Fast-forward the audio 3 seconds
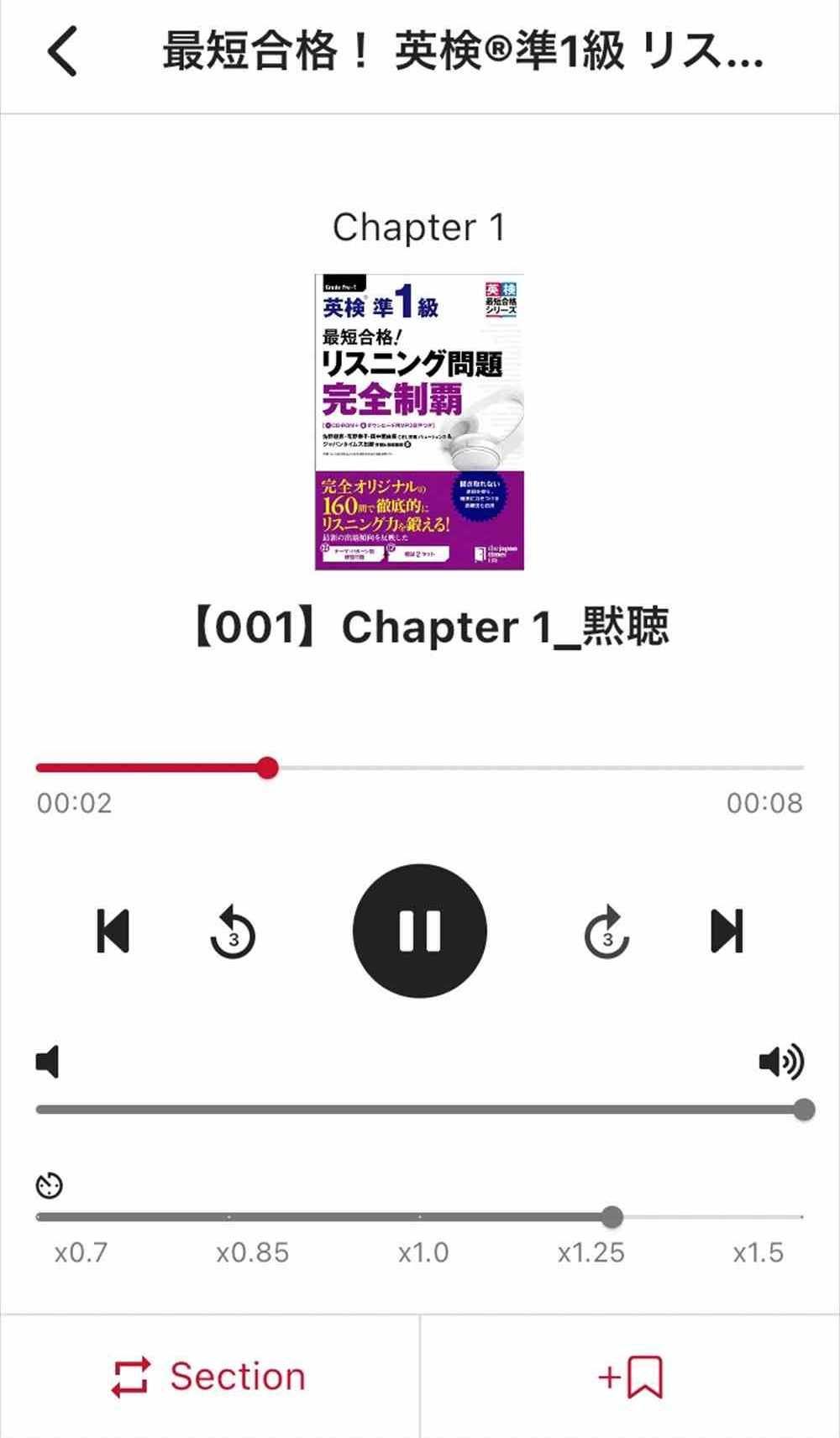Image resolution: width=840 pixels, height=1438 pixels. (606, 932)
